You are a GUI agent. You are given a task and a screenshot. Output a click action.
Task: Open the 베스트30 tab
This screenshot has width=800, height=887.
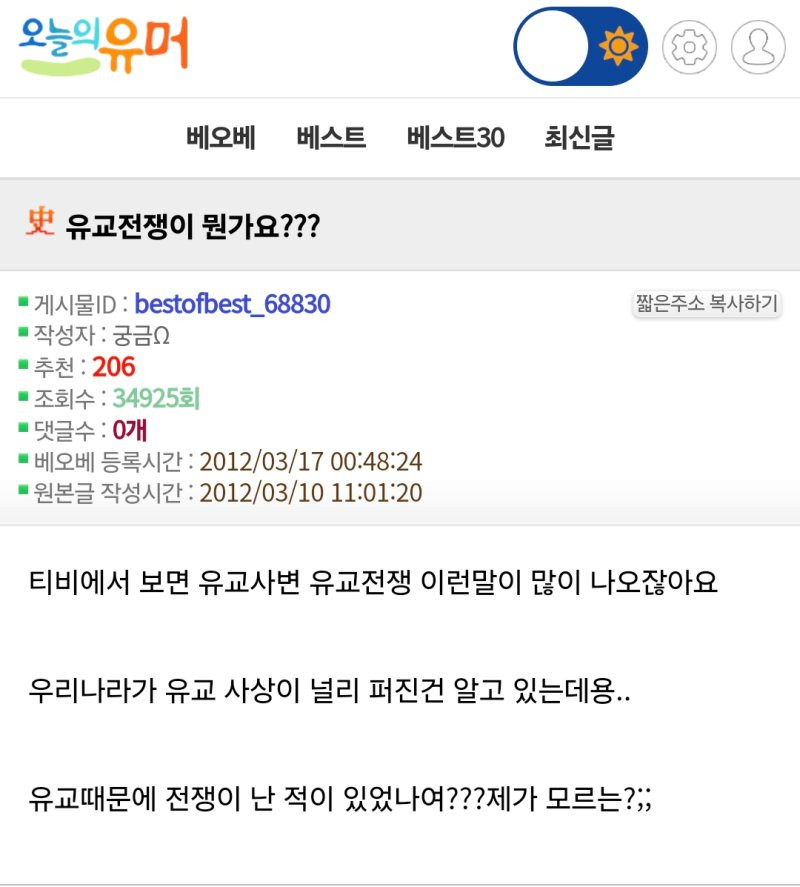(x=455, y=138)
